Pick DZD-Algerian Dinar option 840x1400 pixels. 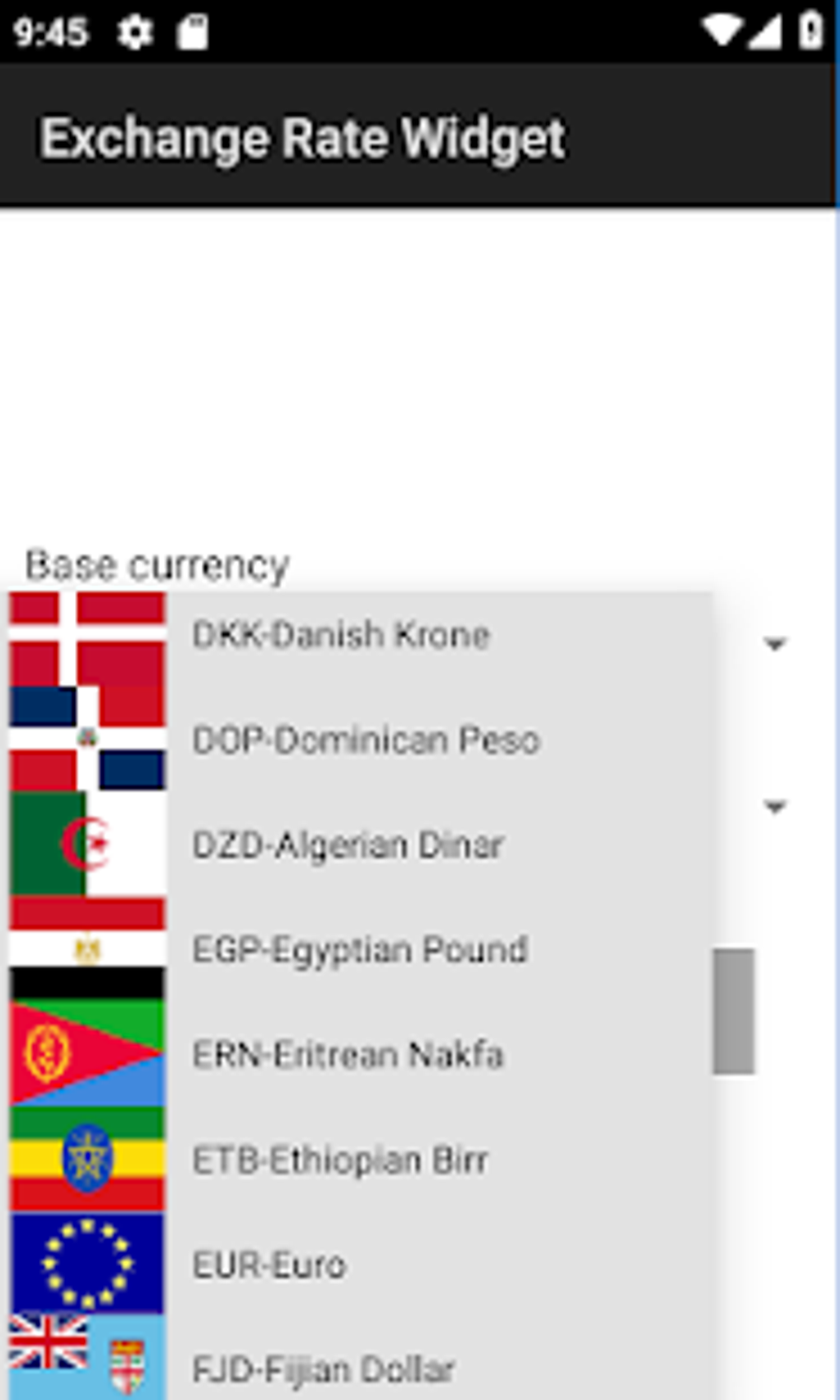(x=361, y=845)
